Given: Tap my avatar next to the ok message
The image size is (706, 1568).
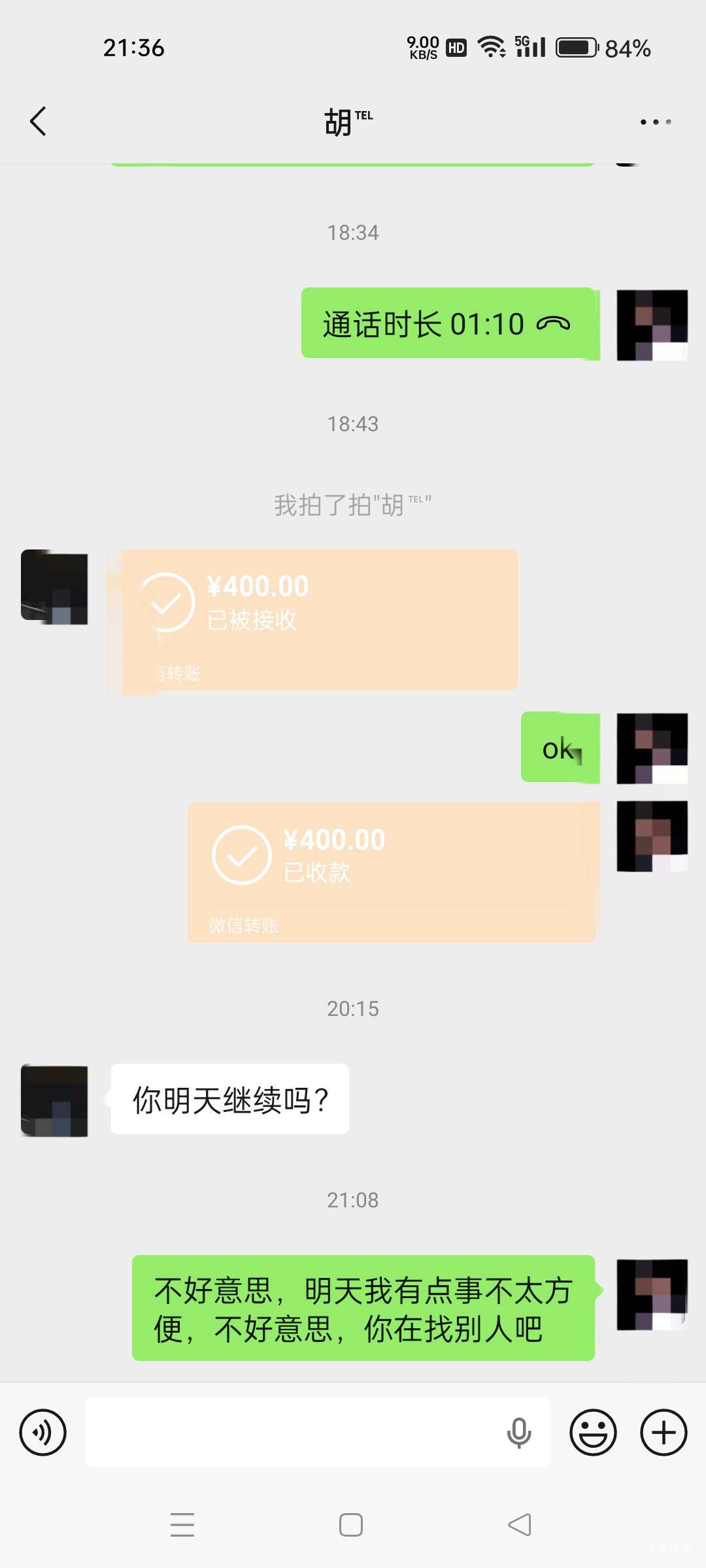Looking at the screenshot, I should pyautogui.click(x=652, y=748).
